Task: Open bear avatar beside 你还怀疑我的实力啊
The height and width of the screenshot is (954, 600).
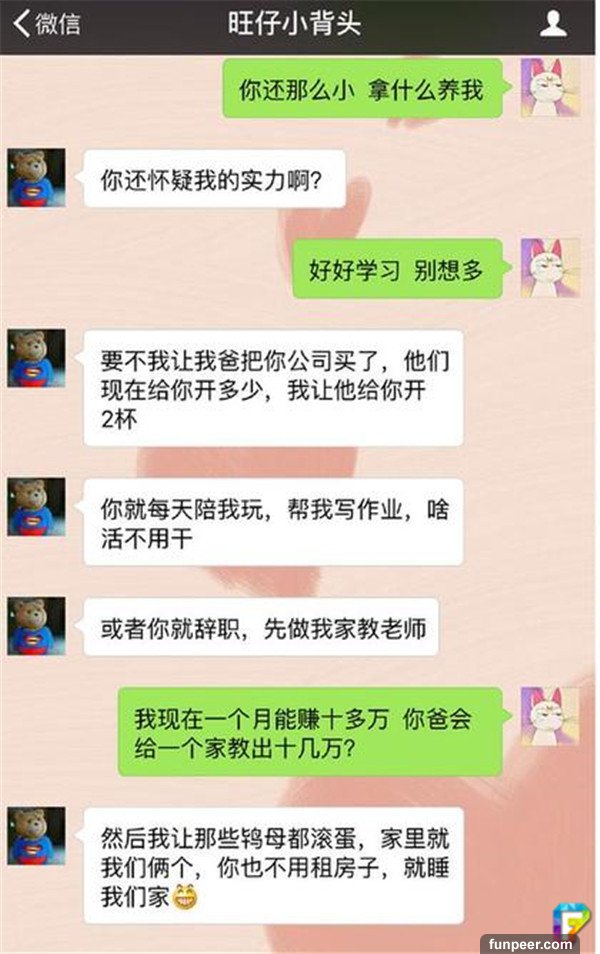Action: click(x=36, y=178)
